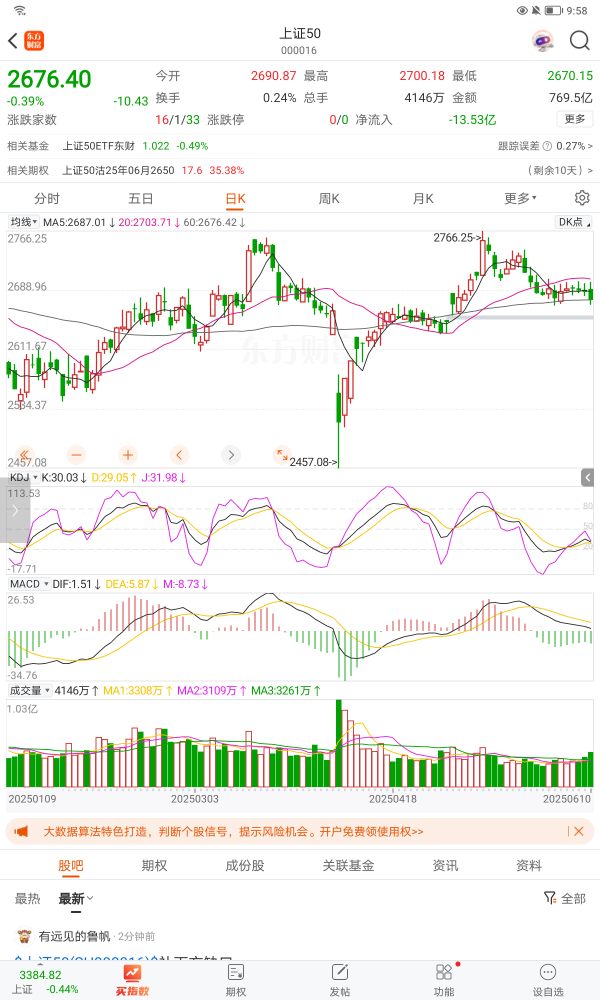The width and height of the screenshot is (600, 1000).
Task: Dismiss the orange promotion banner
Action: [578, 832]
